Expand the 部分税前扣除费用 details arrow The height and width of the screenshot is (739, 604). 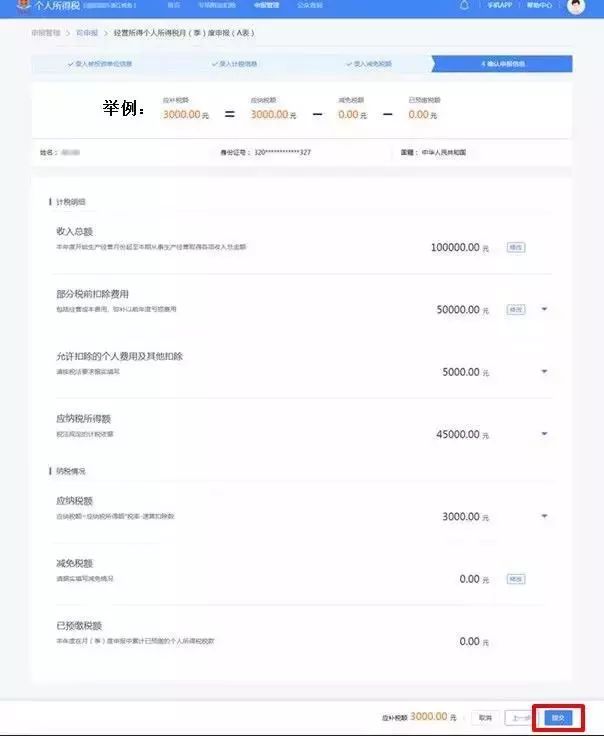click(x=544, y=310)
